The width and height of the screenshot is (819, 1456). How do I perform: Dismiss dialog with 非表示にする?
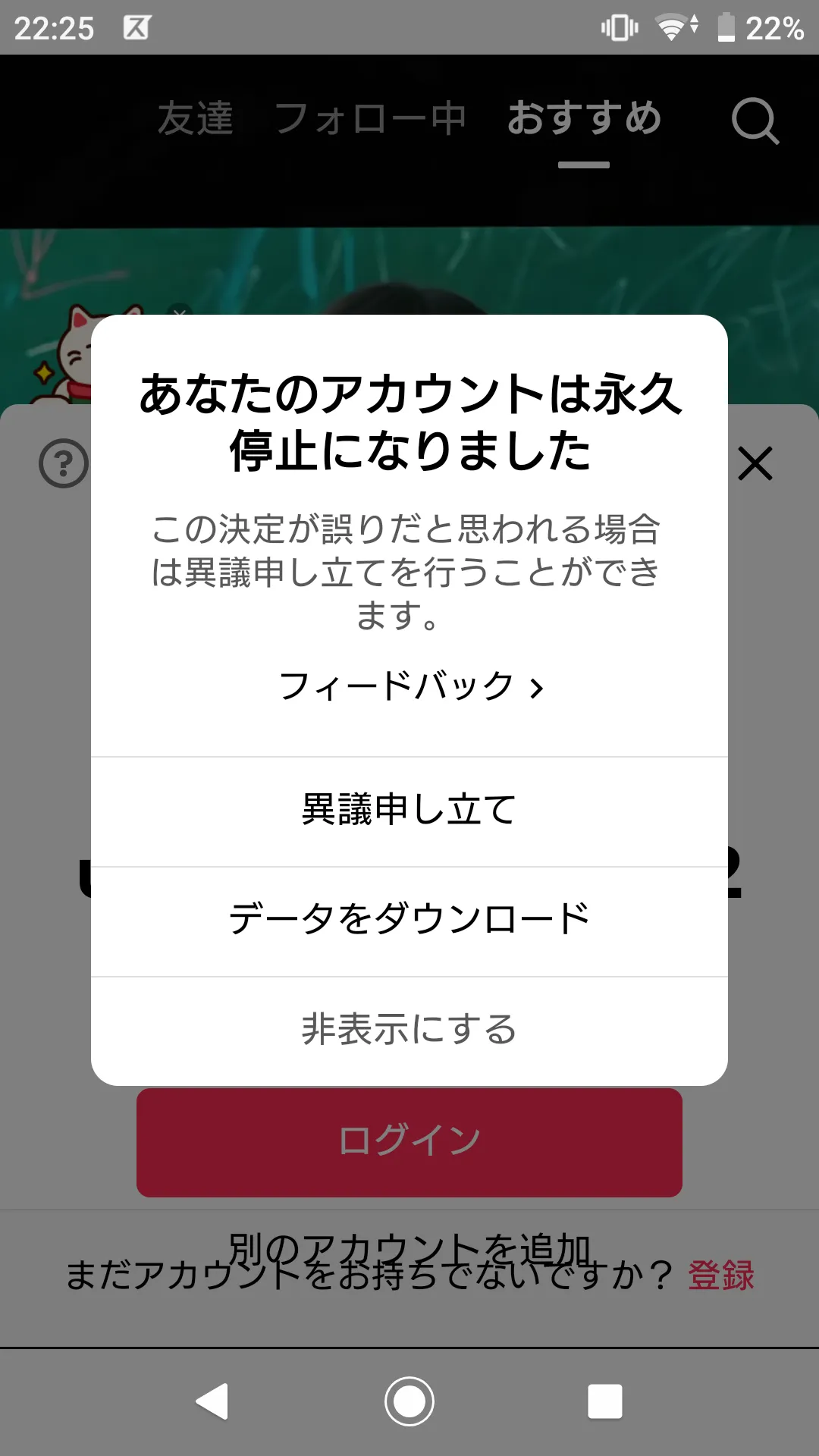tap(409, 1031)
